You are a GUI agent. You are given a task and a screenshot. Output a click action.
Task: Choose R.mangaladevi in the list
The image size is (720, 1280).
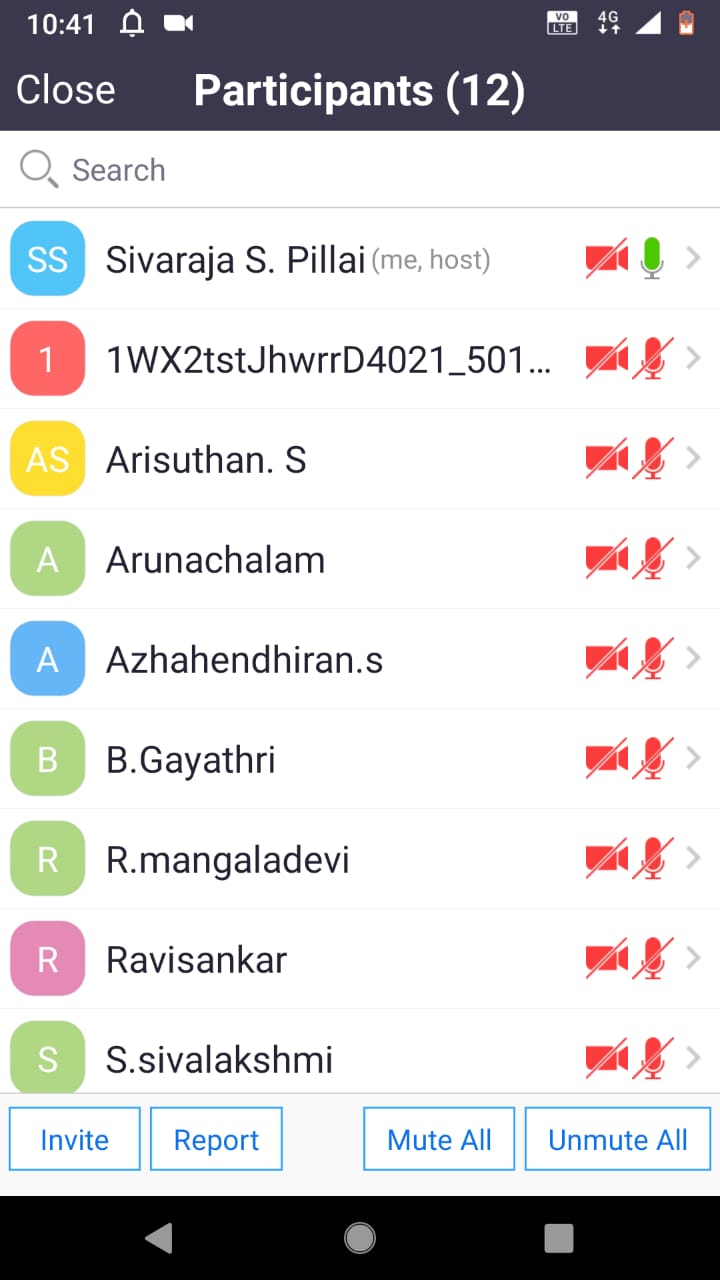click(x=360, y=859)
